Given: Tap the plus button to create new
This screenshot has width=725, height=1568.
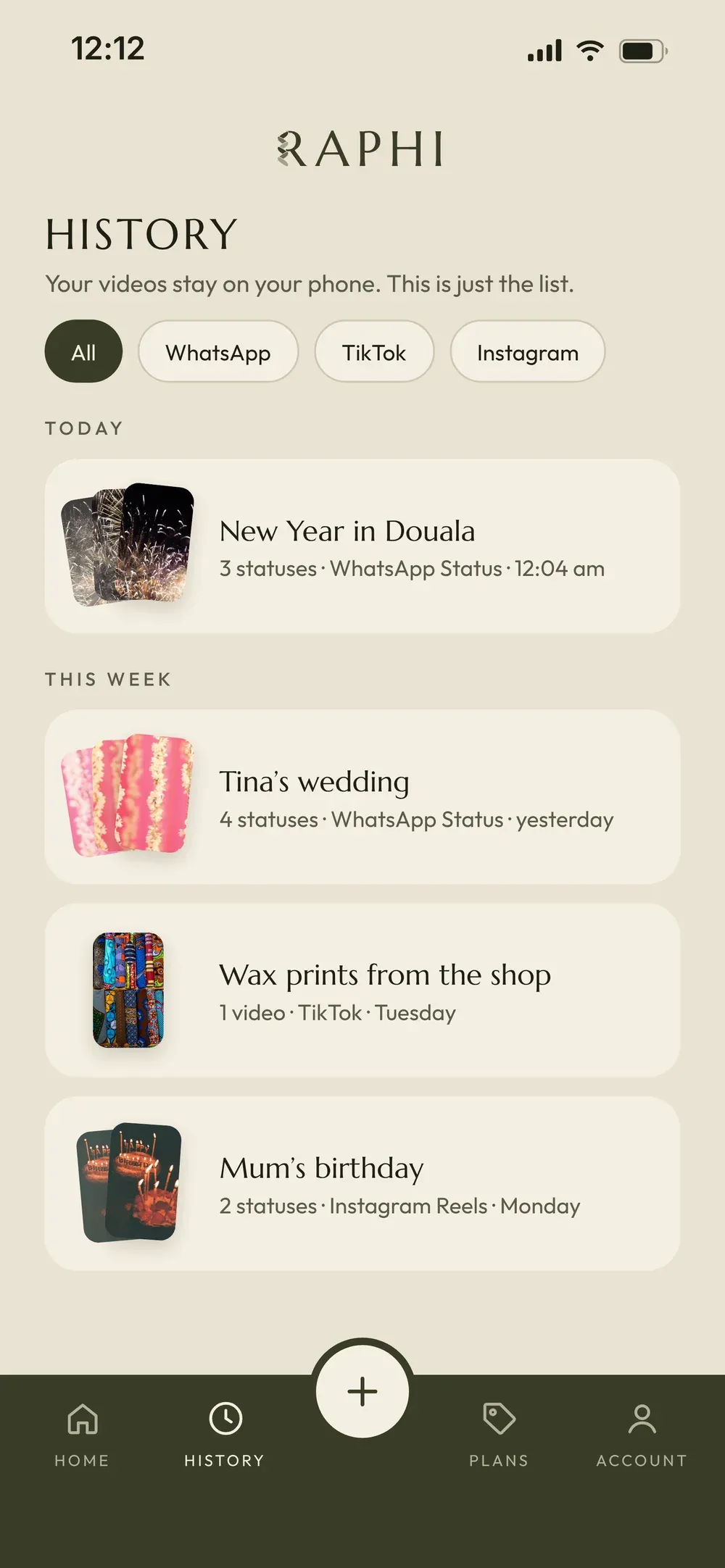Looking at the screenshot, I should pyautogui.click(x=362, y=1391).
